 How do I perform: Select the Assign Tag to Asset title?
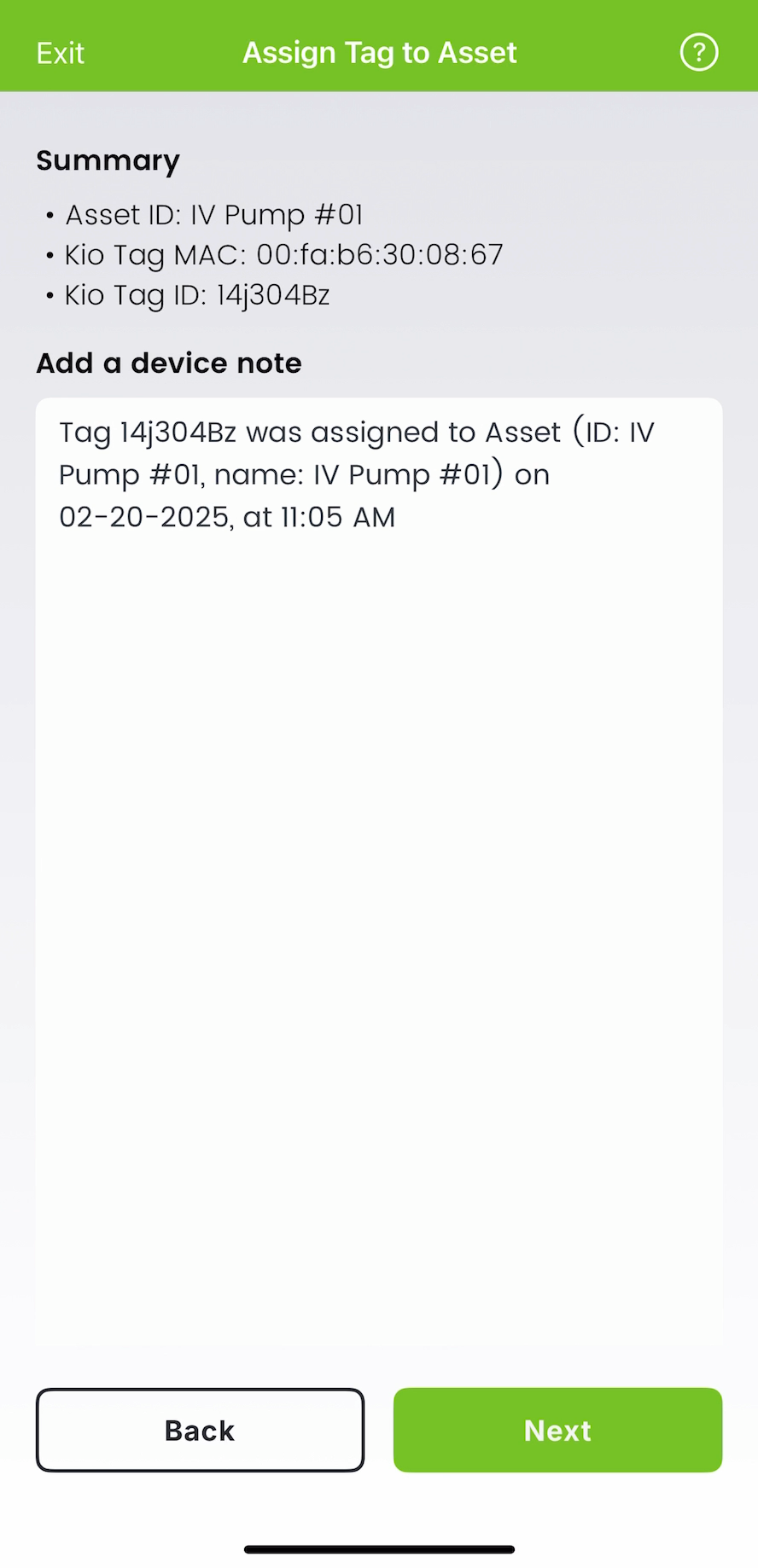click(379, 52)
